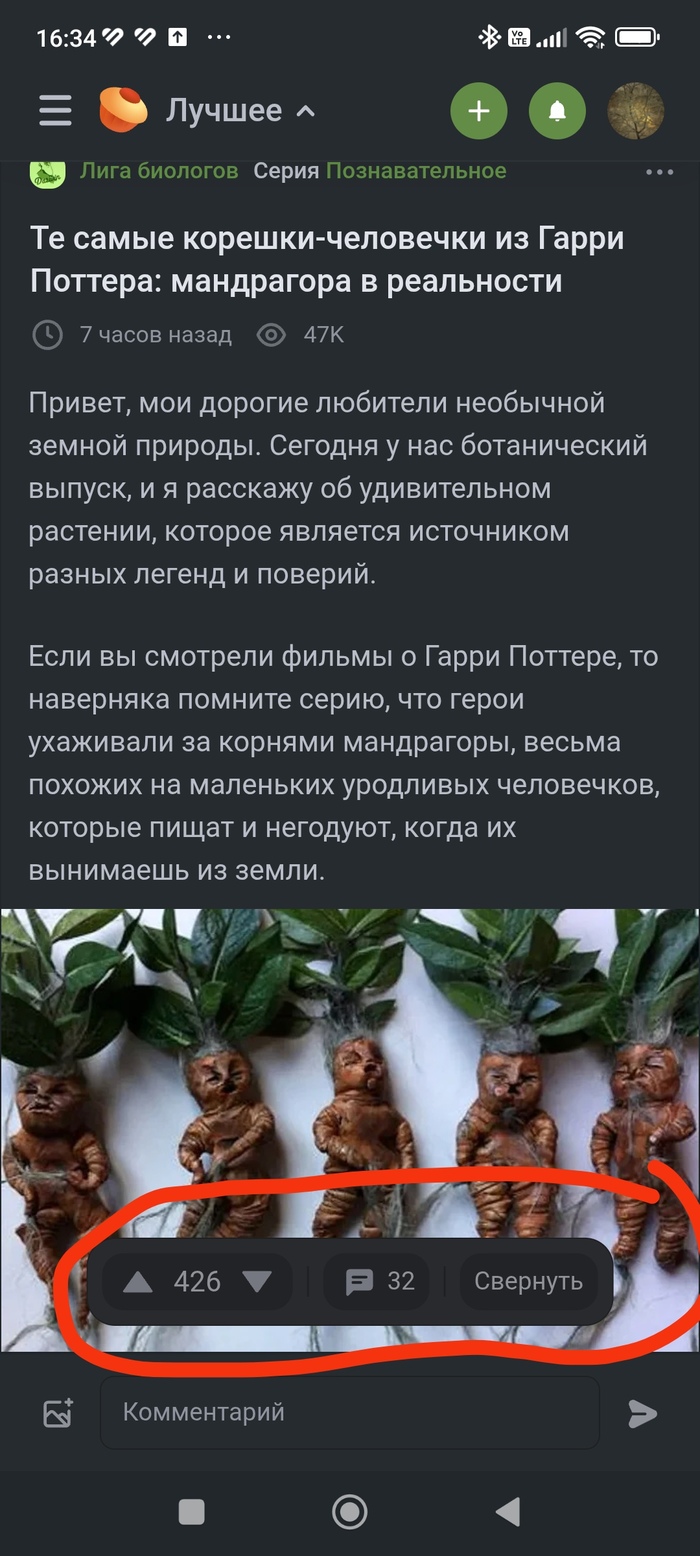
Task: Go to the system home screen
Action: click(350, 1511)
